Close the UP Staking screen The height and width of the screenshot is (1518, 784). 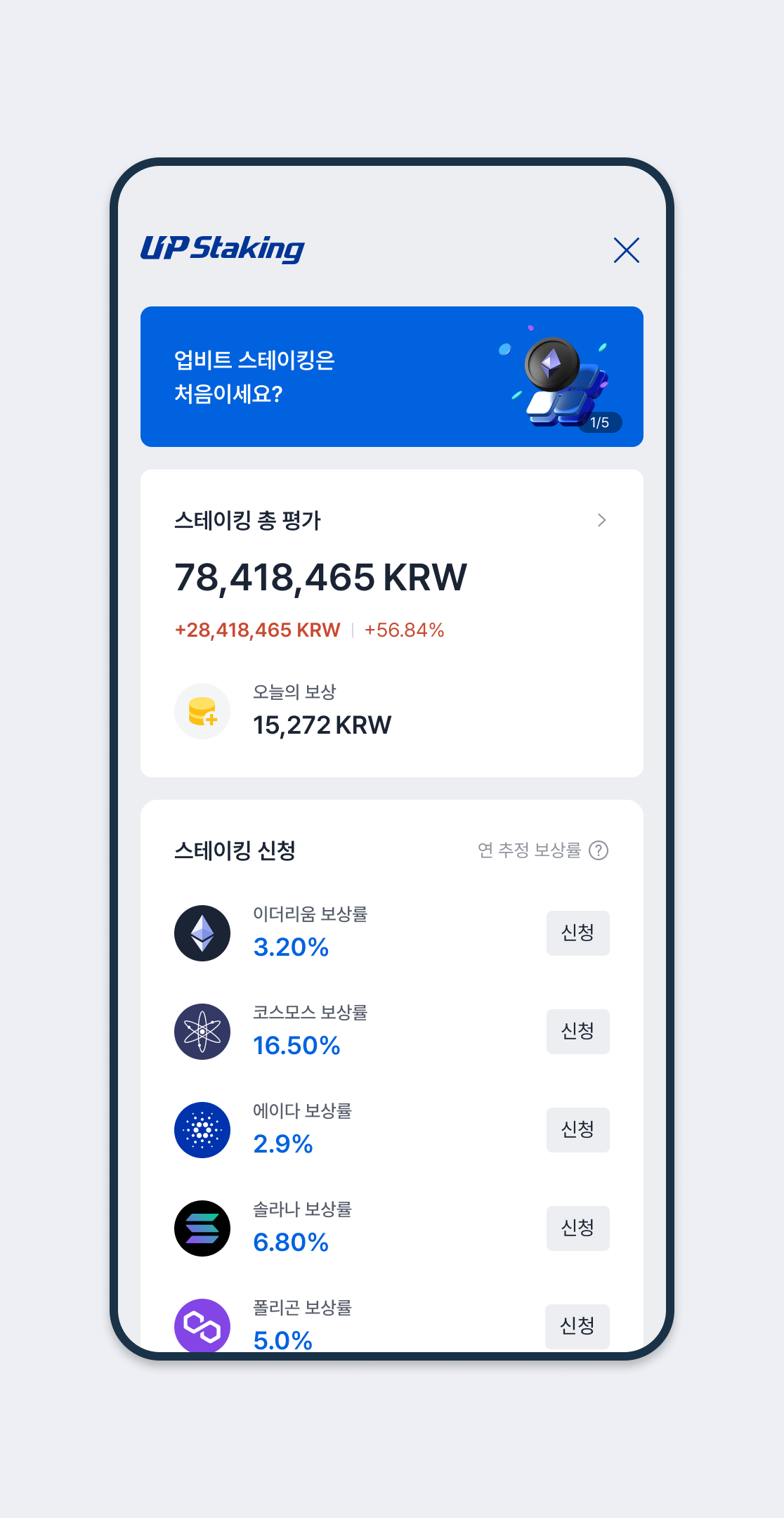(x=626, y=250)
